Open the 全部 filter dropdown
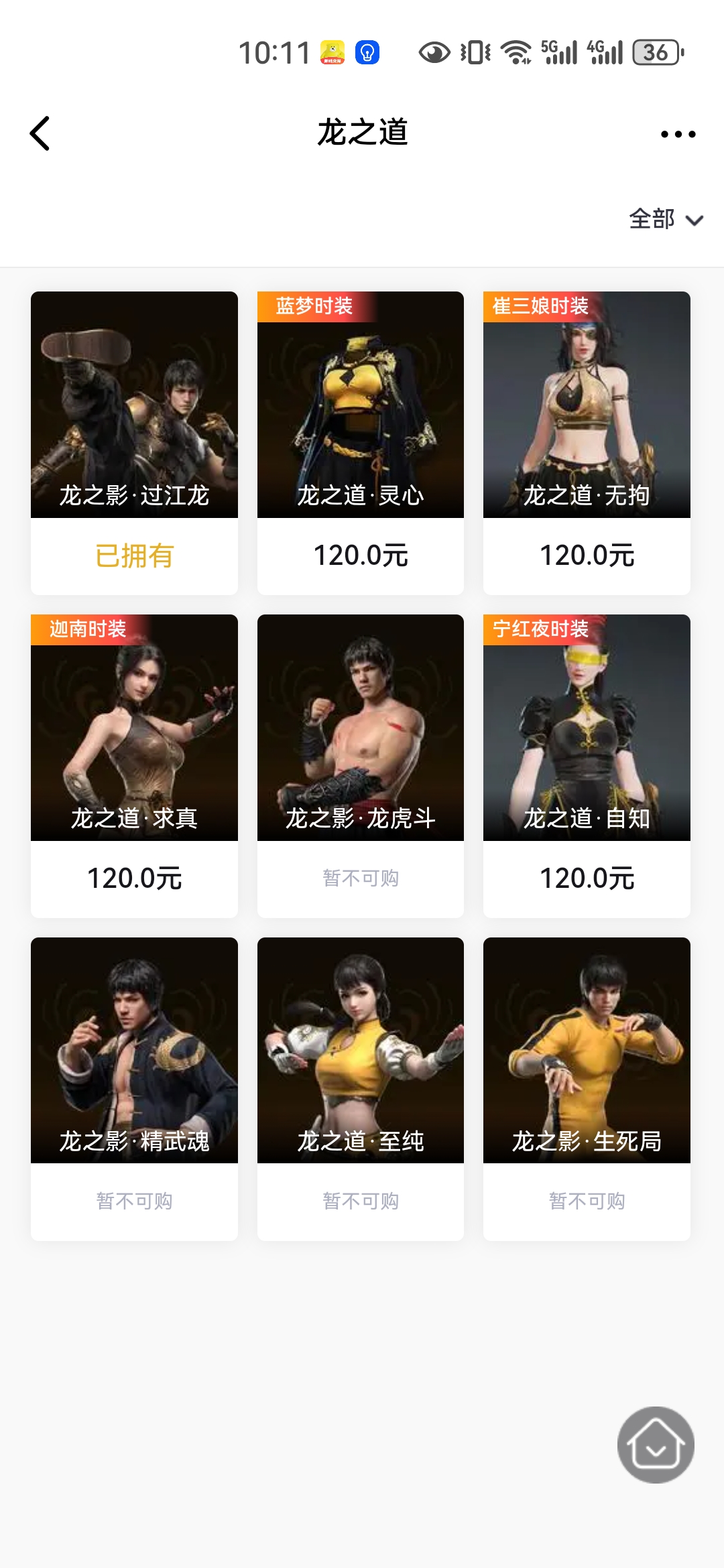Image resolution: width=724 pixels, height=1568 pixels. [x=650, y=218]
